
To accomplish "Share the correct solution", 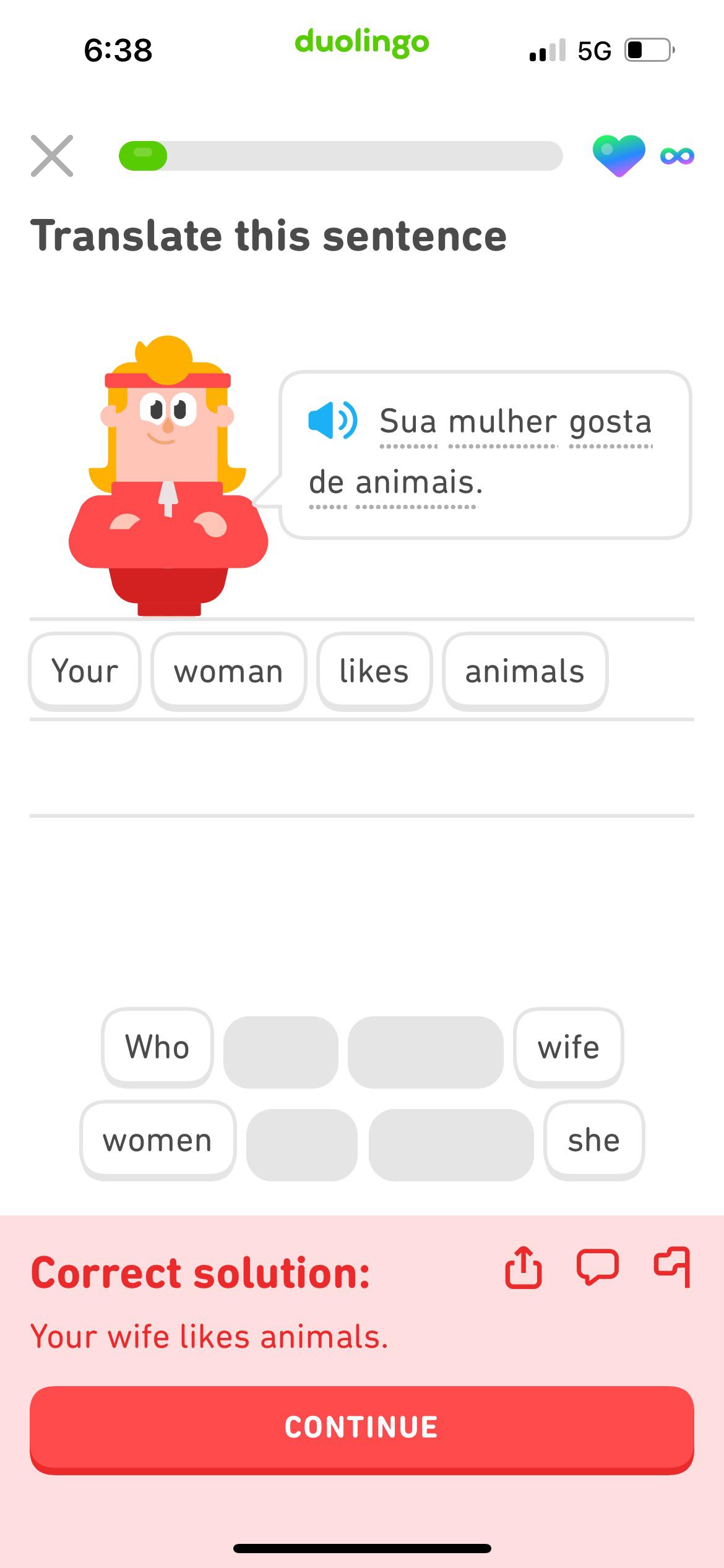I will 524,1271.
